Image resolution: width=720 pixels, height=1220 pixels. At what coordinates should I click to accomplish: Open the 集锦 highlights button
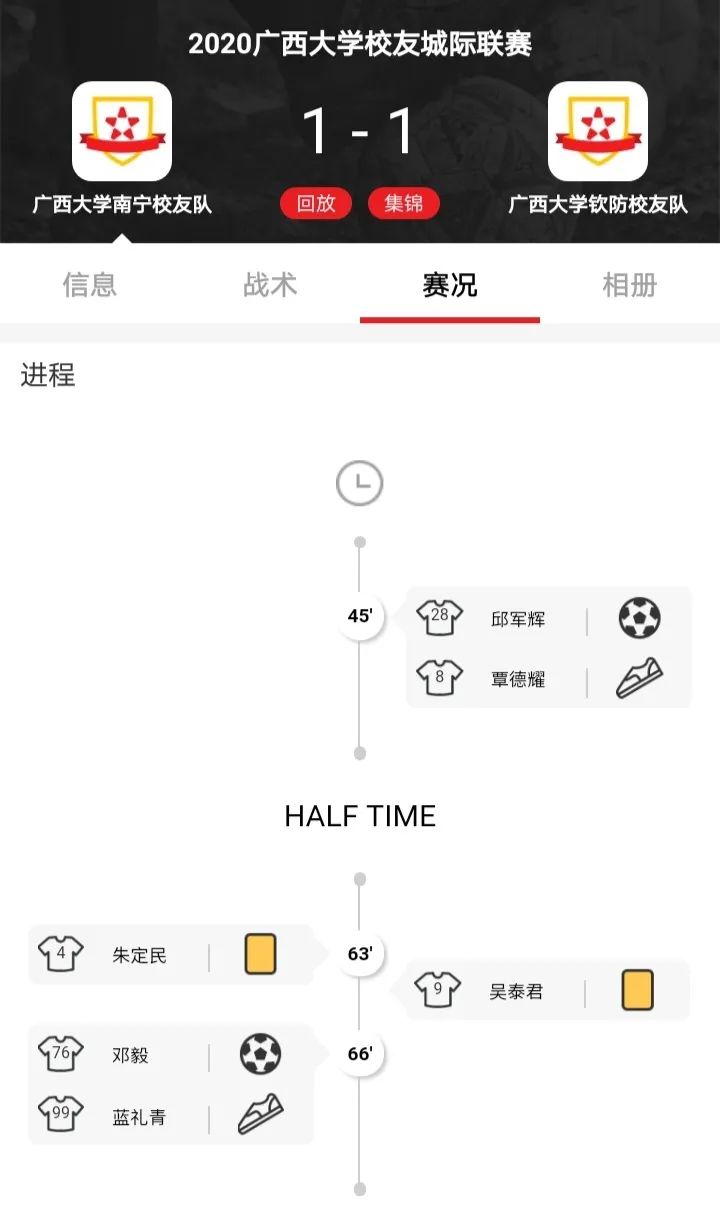click(x=404, y=204)
